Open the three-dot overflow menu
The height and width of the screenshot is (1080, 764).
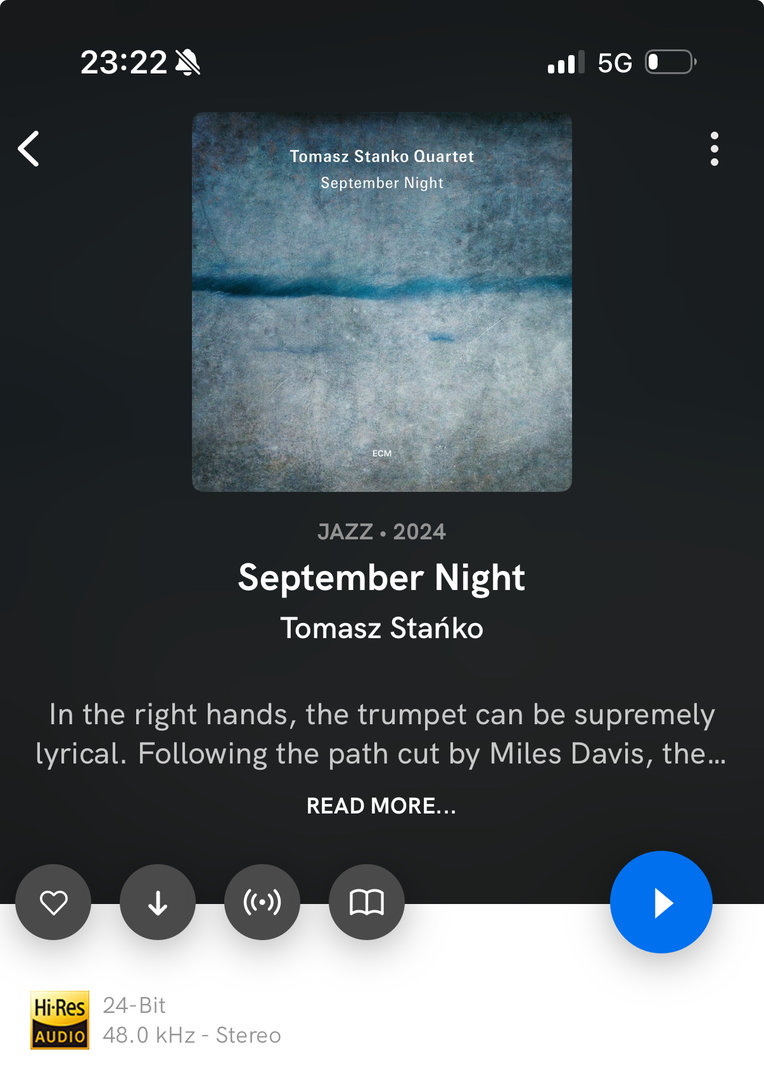[x=714, y=149]
